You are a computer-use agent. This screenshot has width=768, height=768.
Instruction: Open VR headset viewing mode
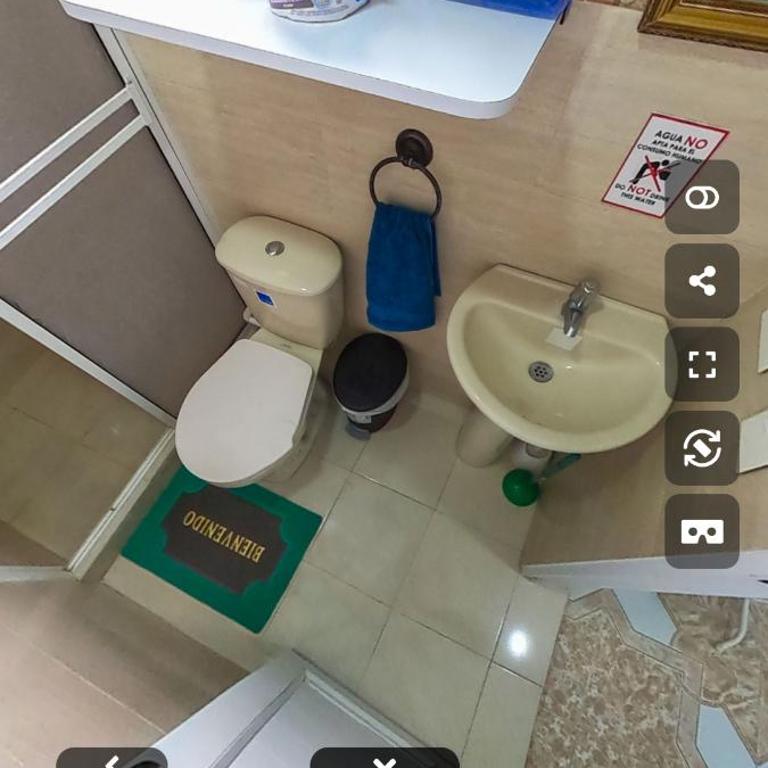[702, 531]
